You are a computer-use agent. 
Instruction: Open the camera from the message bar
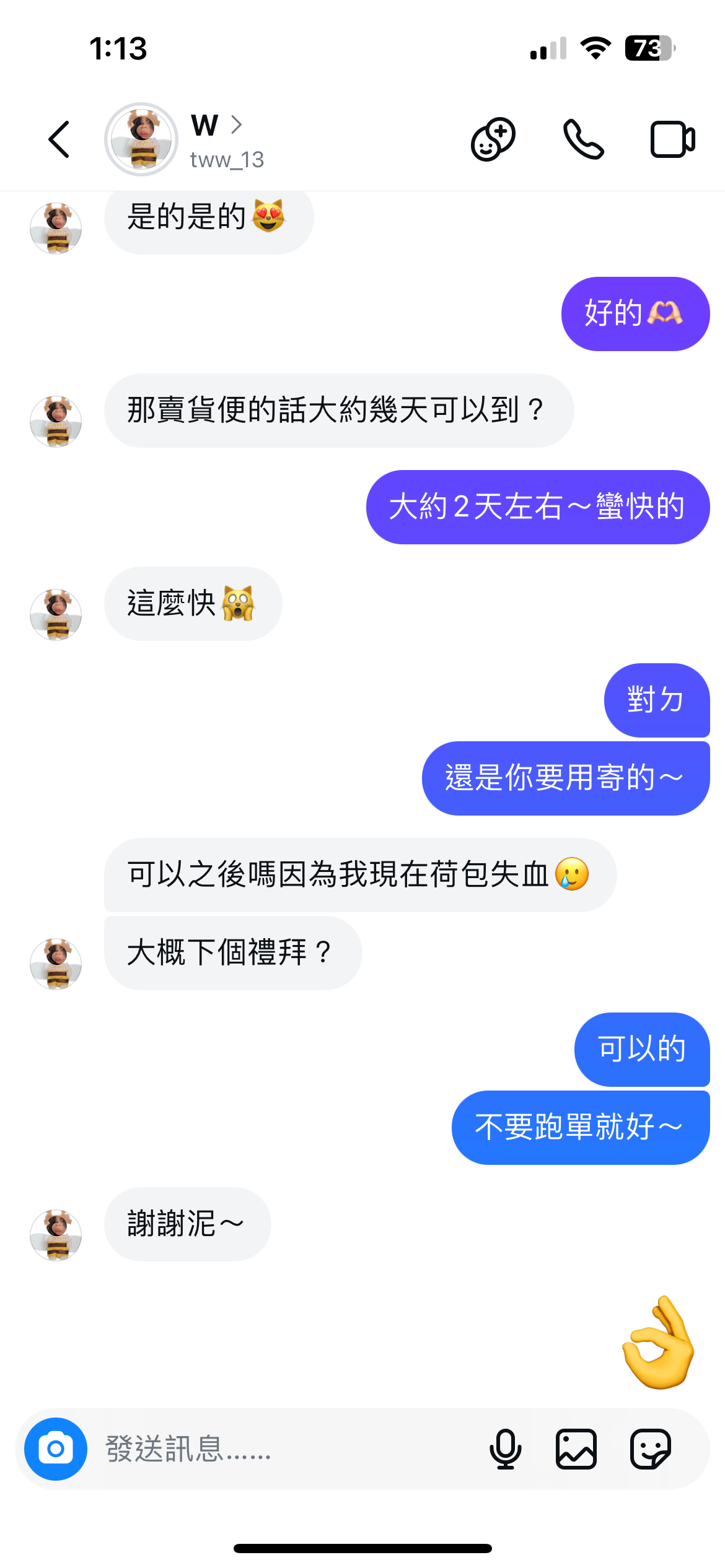[56, 1448]
